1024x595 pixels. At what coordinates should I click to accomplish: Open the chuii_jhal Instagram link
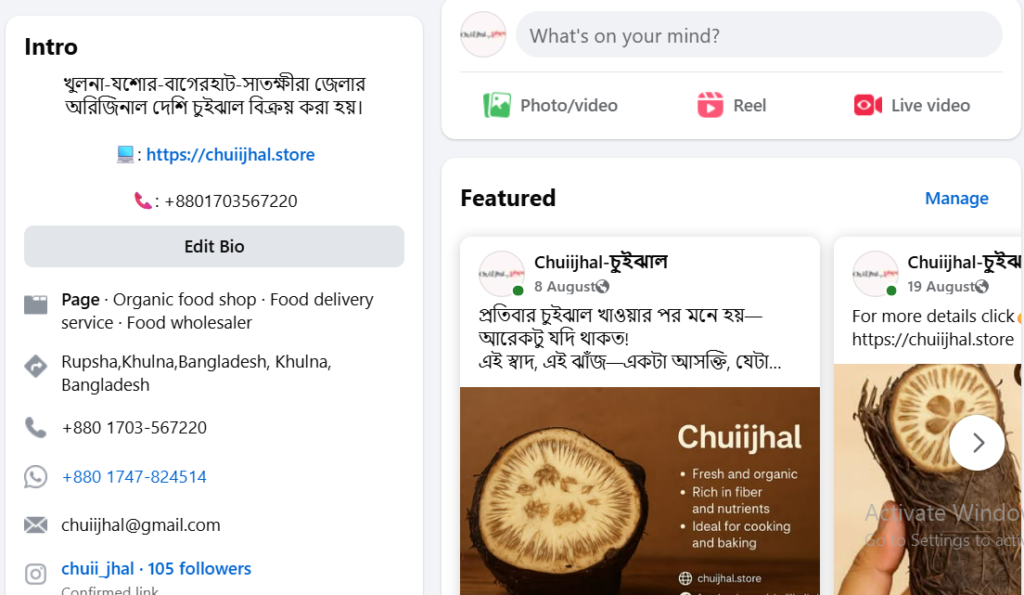click(x=156, y=569)
